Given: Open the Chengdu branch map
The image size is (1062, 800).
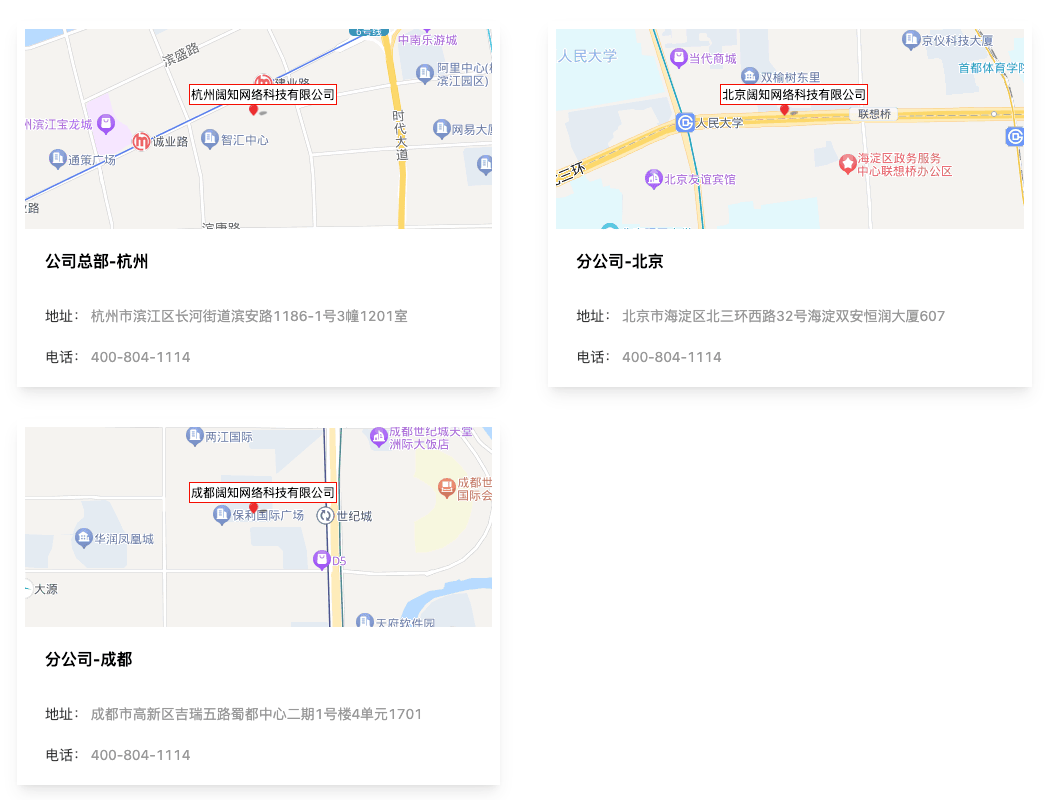Looking at the screenshot, I should coord(258,528).
